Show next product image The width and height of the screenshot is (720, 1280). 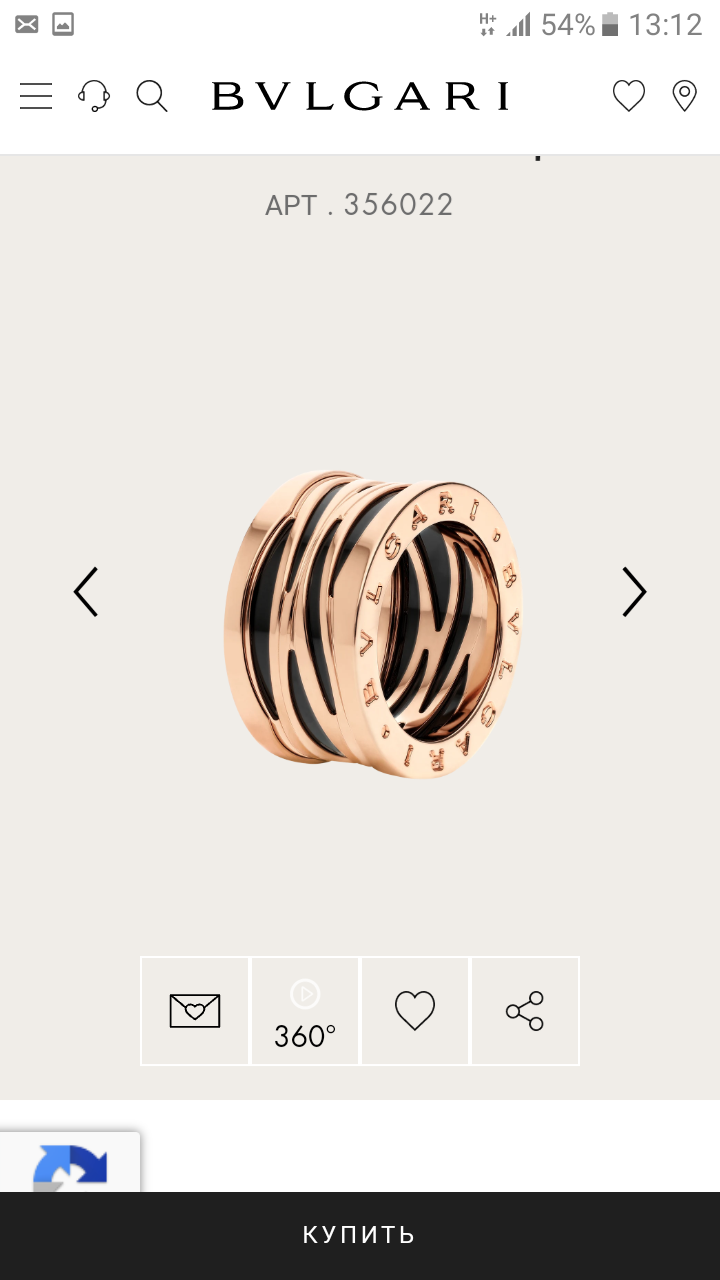pos(634,592)
